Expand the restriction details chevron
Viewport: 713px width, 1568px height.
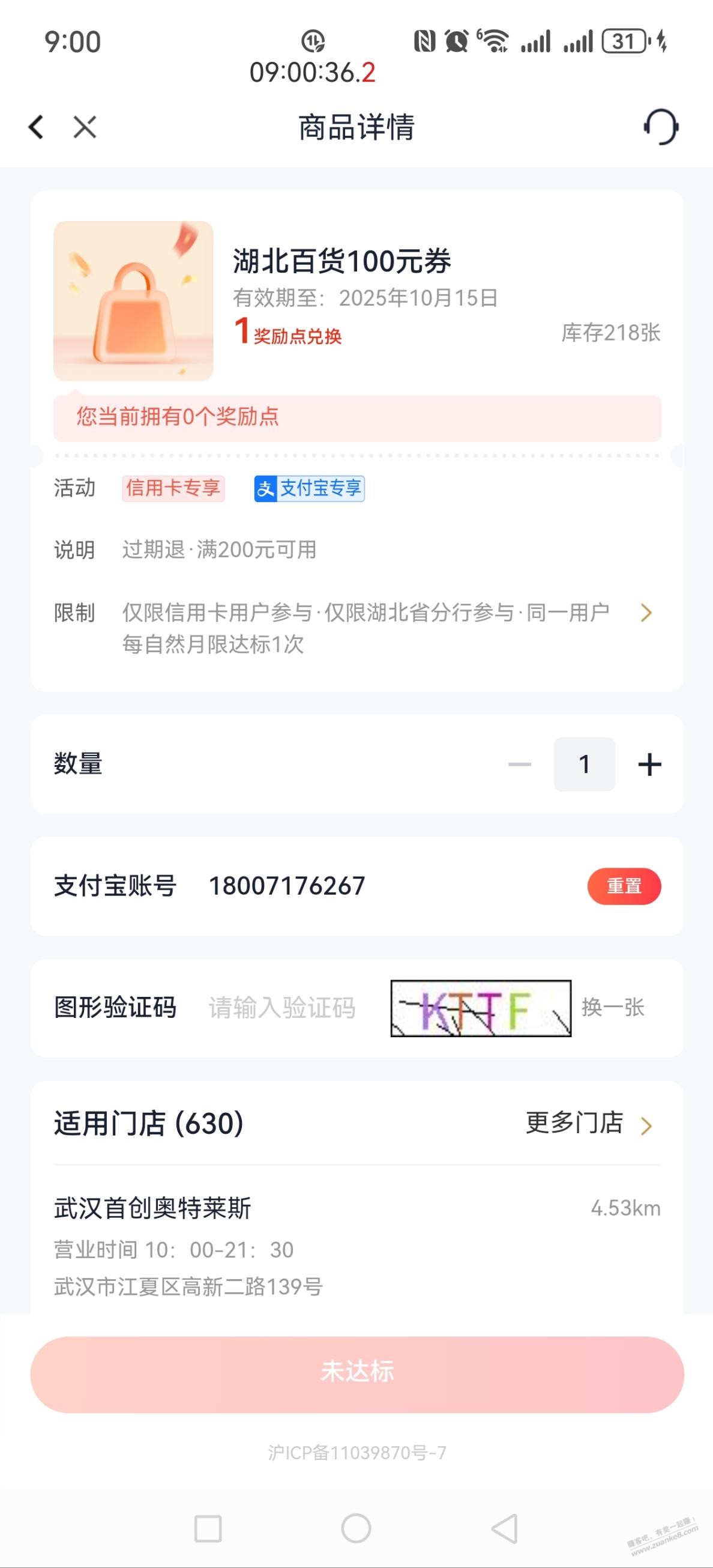pos(646,613)
